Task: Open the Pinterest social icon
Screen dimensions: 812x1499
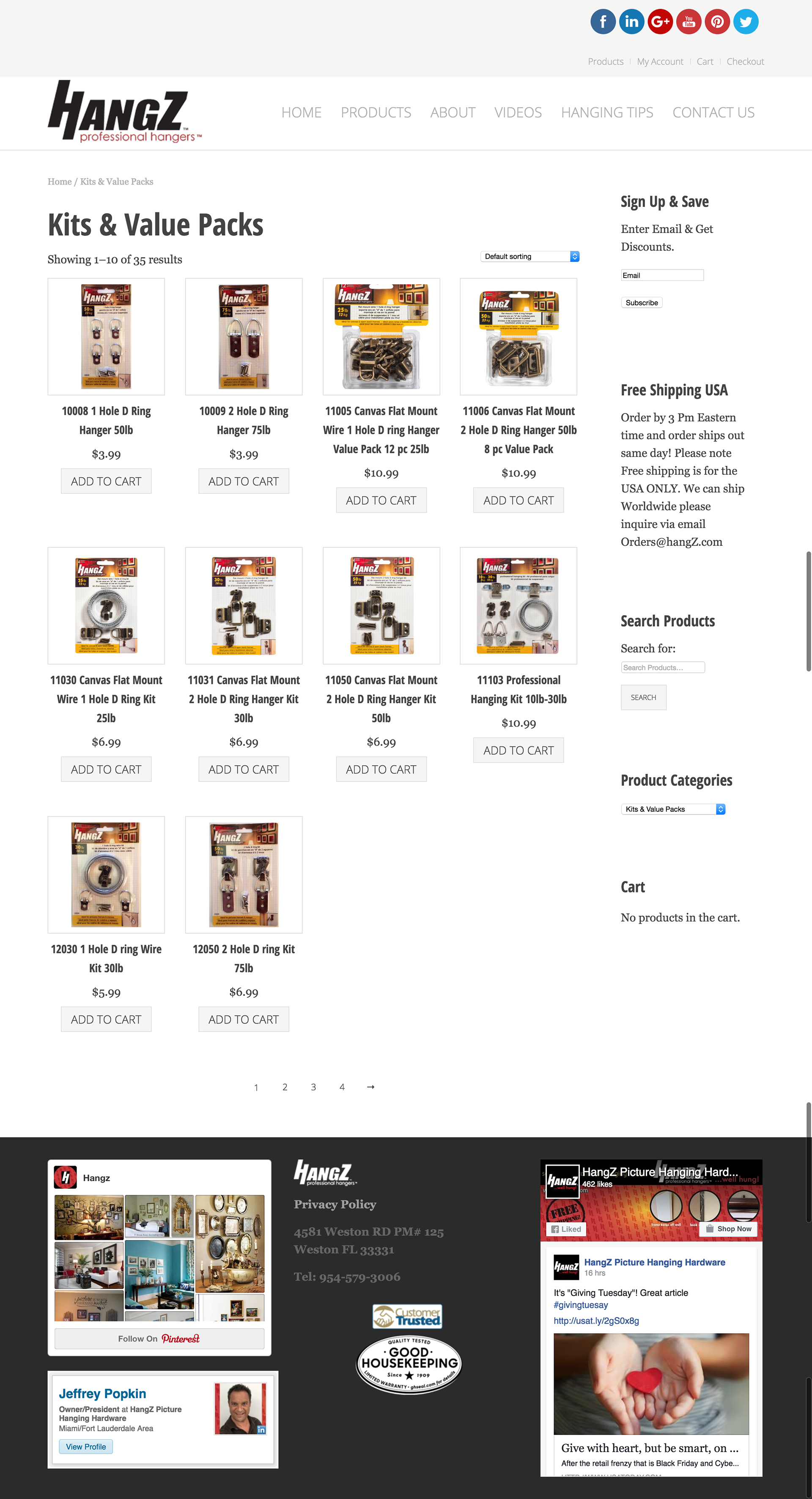Action: click(x=717, y=22)
